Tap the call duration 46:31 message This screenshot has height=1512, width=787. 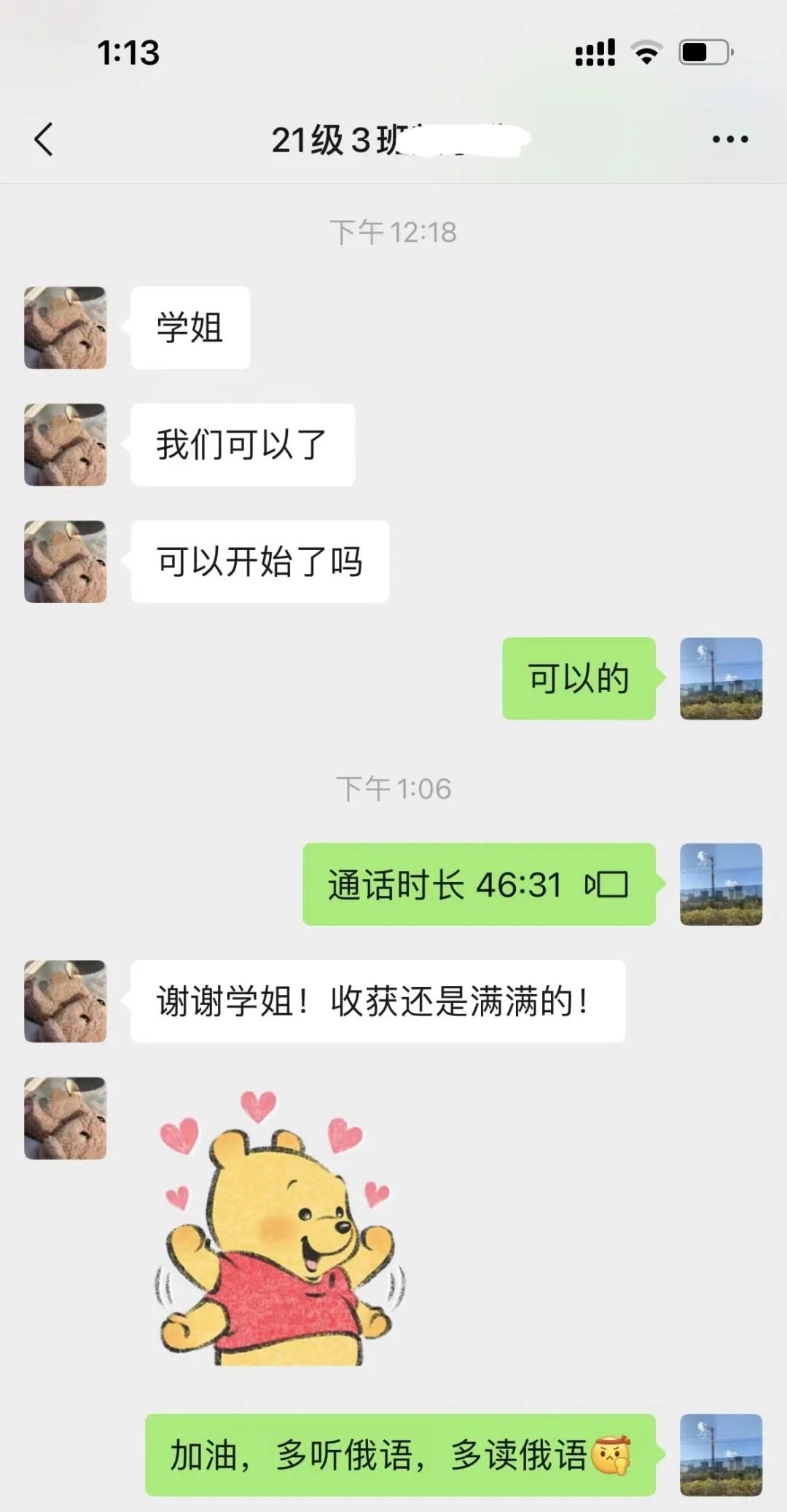(x=479, y=884)
